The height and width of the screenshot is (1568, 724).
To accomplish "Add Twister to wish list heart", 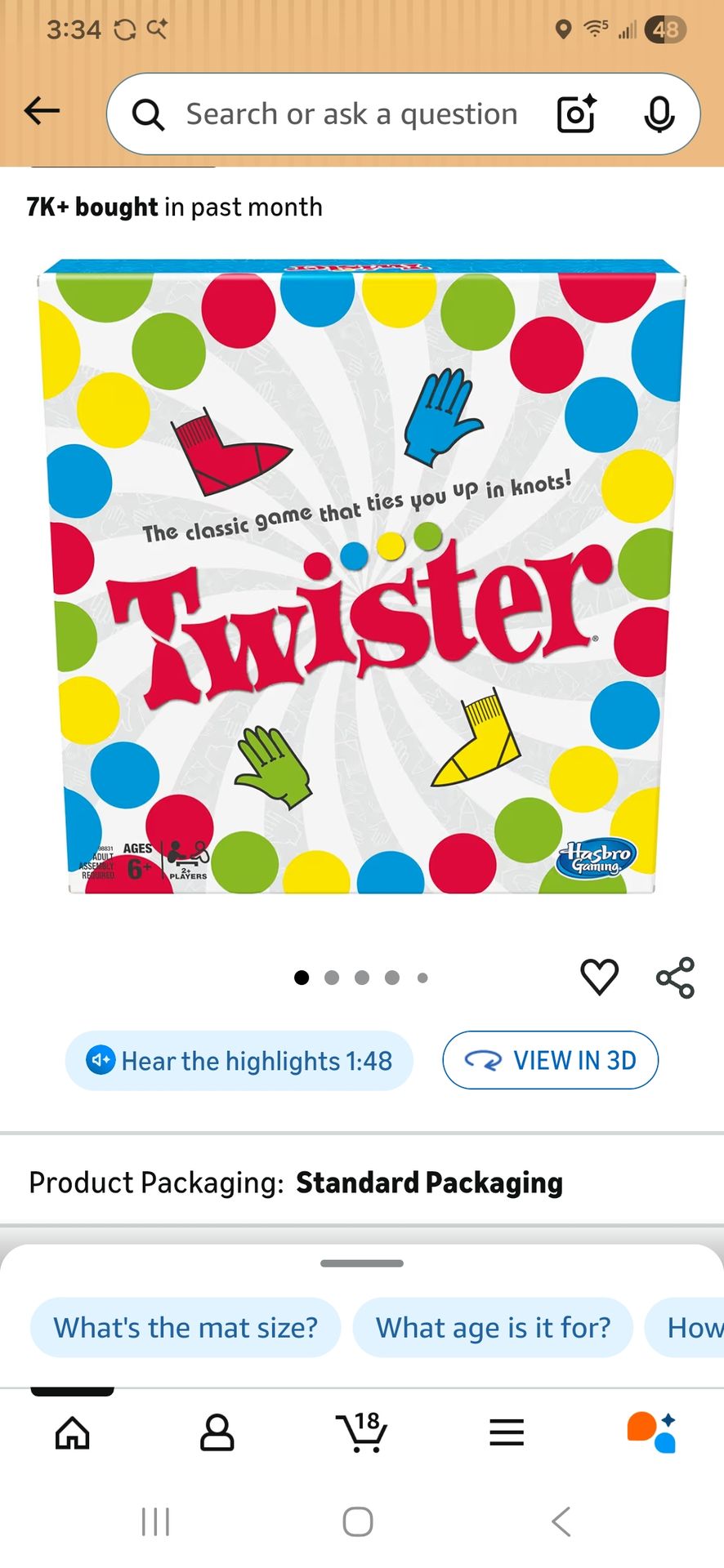I will (599, 977).
